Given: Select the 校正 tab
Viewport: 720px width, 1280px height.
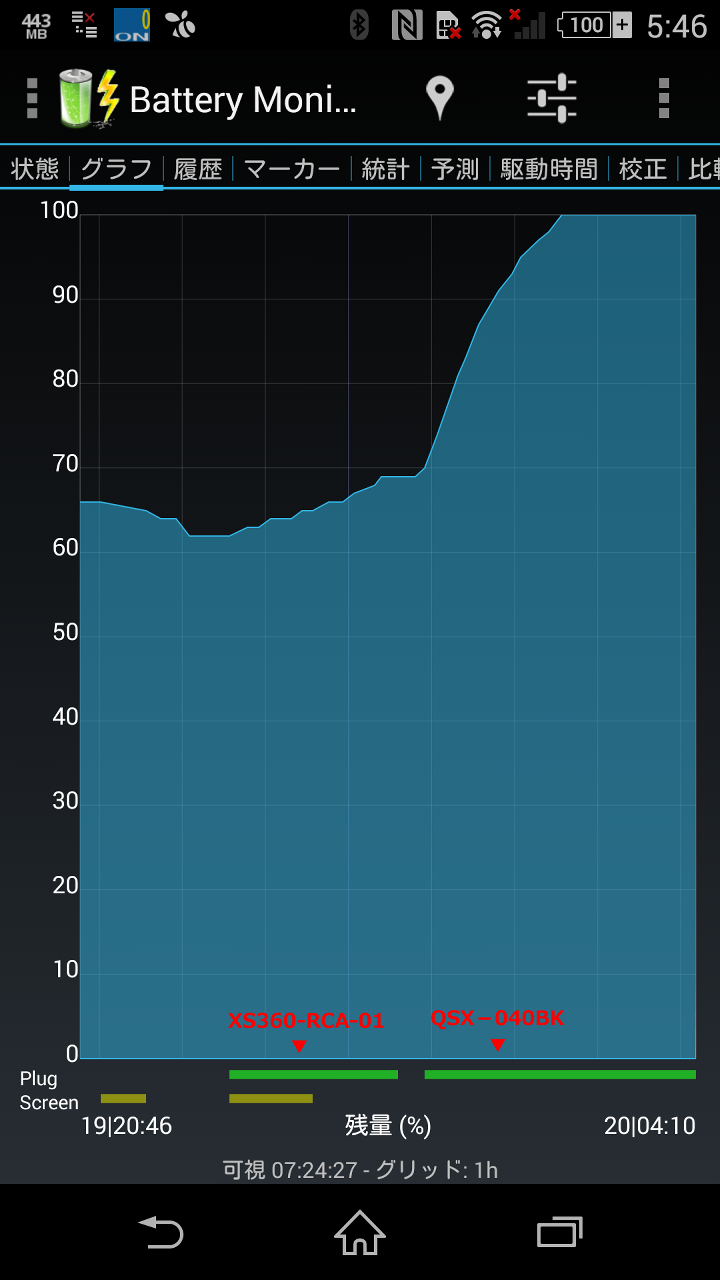Looking at the screenshot, I should (643, 169).
